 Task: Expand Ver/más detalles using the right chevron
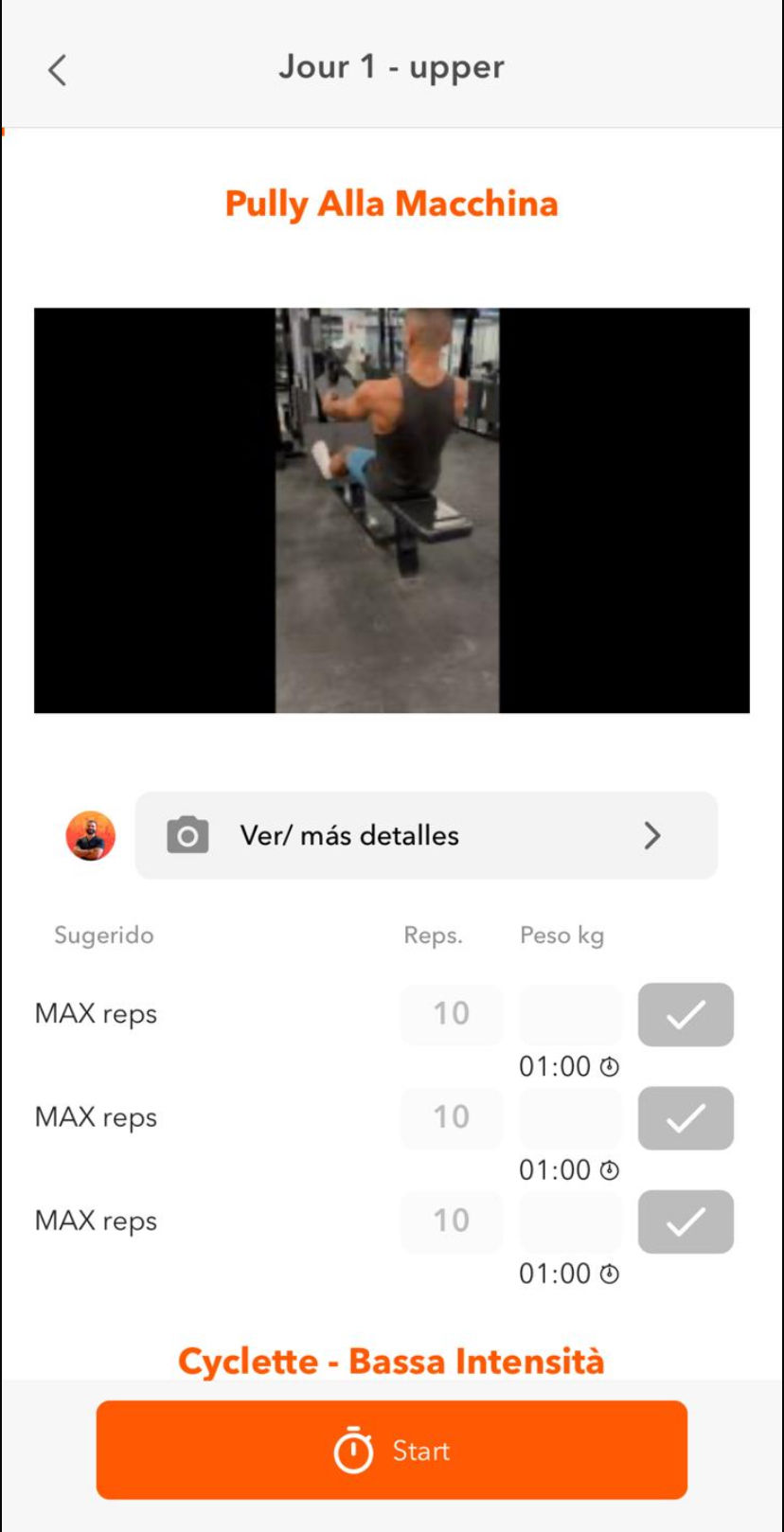coord(651,835)
